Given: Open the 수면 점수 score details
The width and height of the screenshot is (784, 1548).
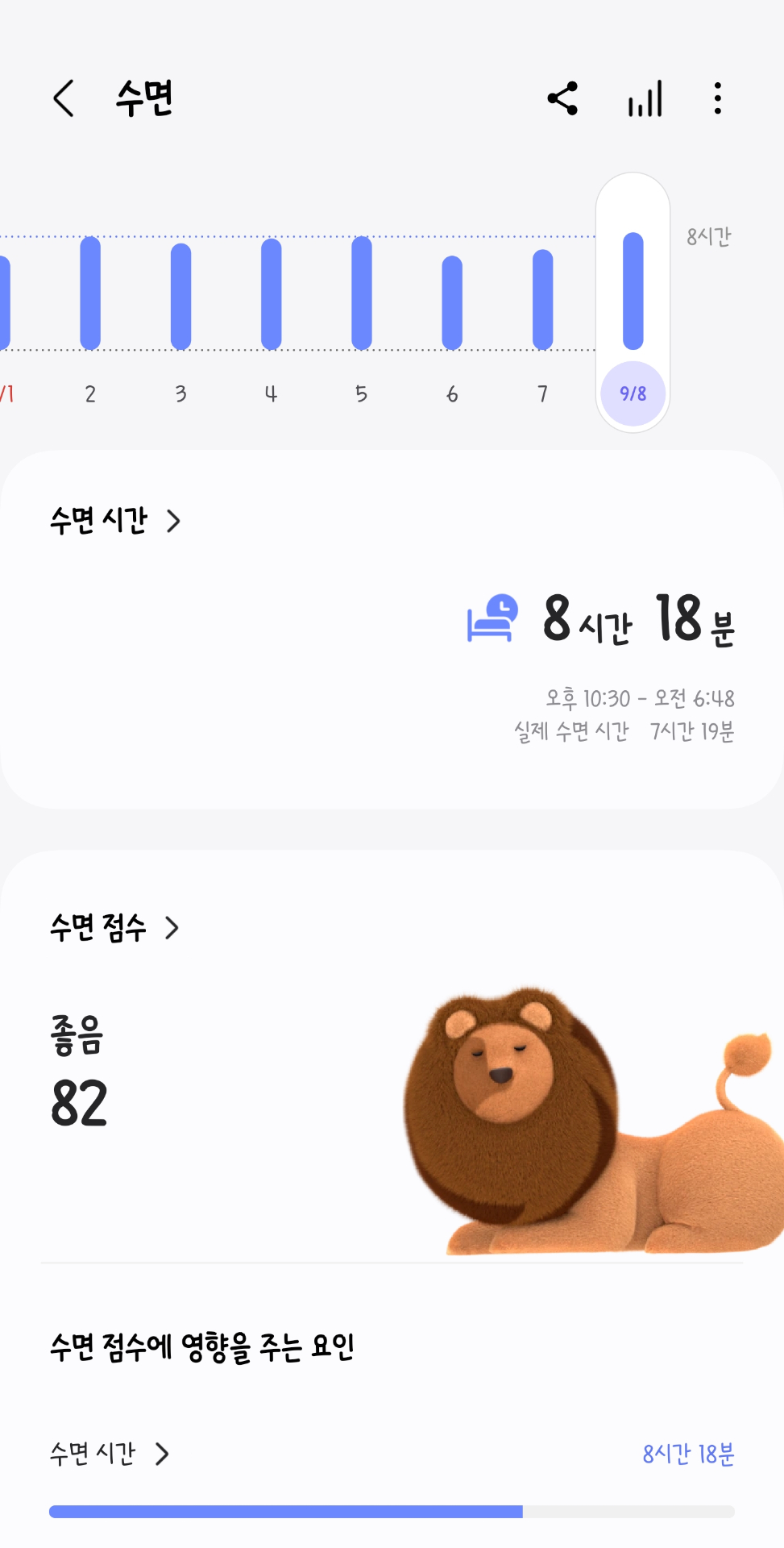Looking at the screenshot, I should tap(114, 928).
